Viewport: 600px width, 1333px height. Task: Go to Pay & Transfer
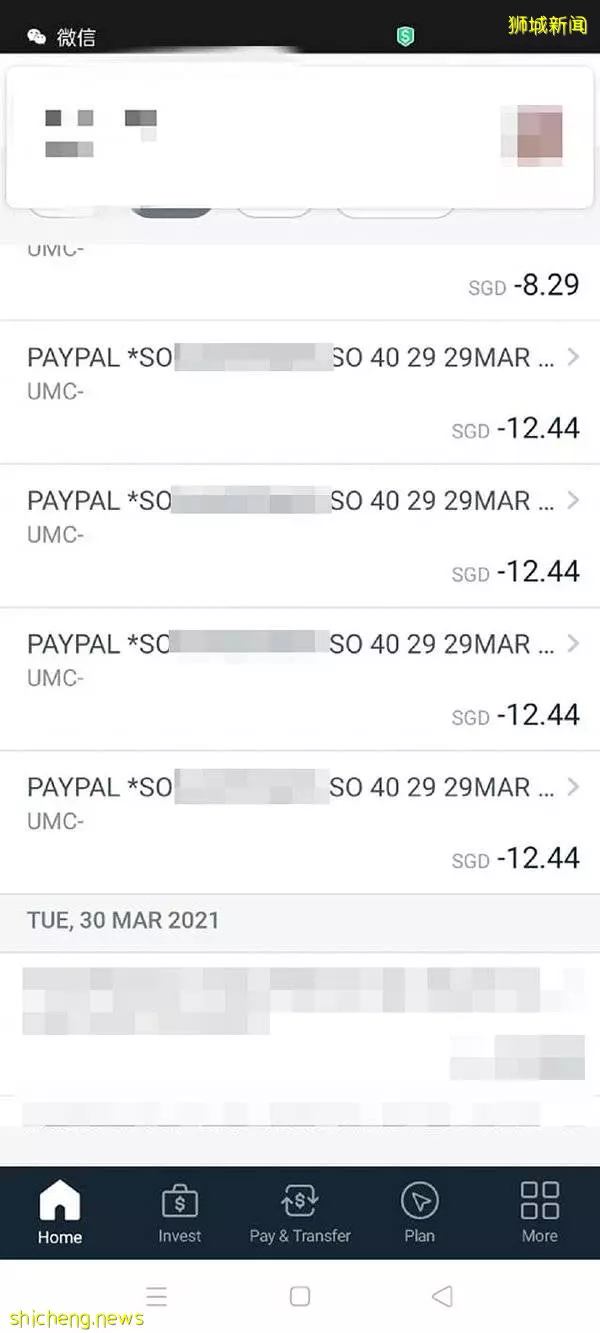click(300, 1212)
